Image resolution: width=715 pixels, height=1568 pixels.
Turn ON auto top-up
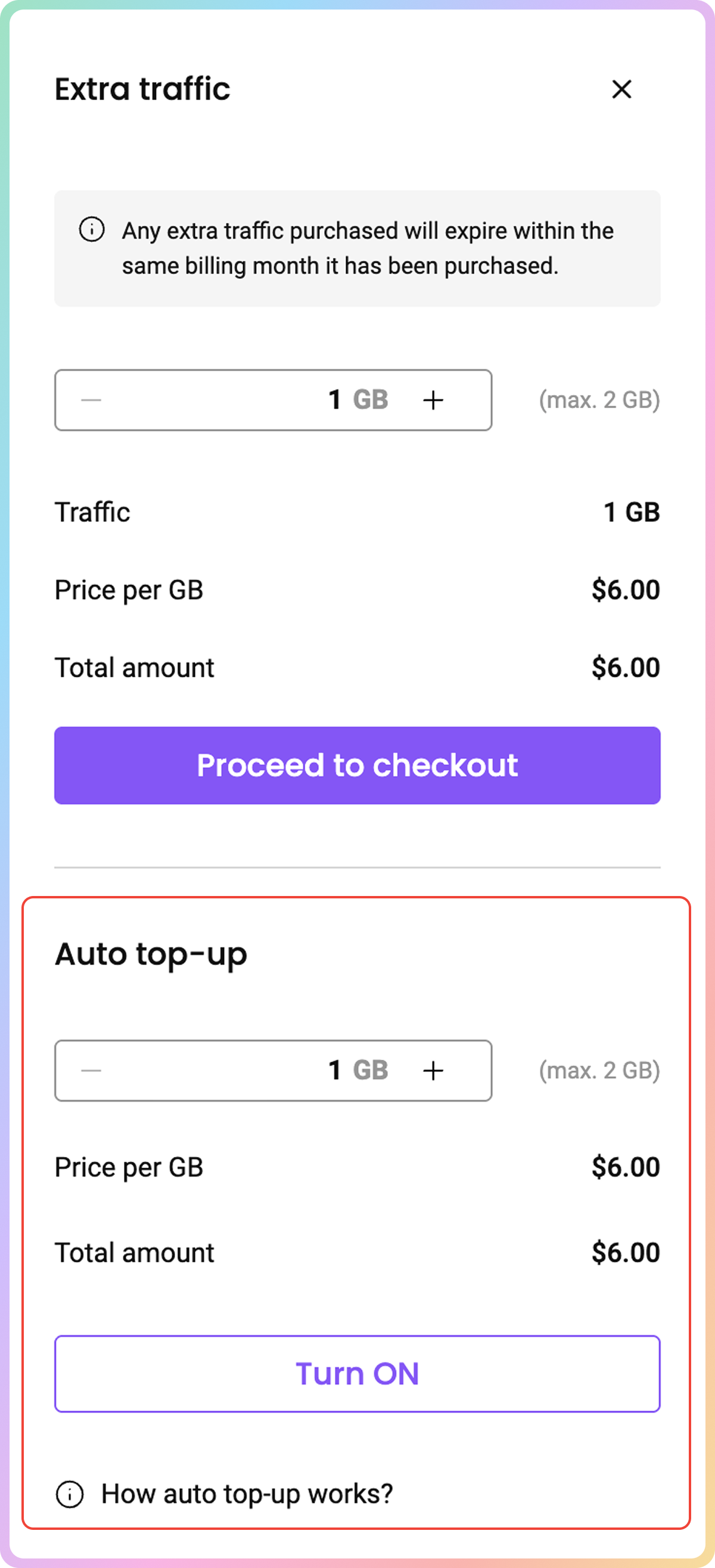(x=357, y=1374)
